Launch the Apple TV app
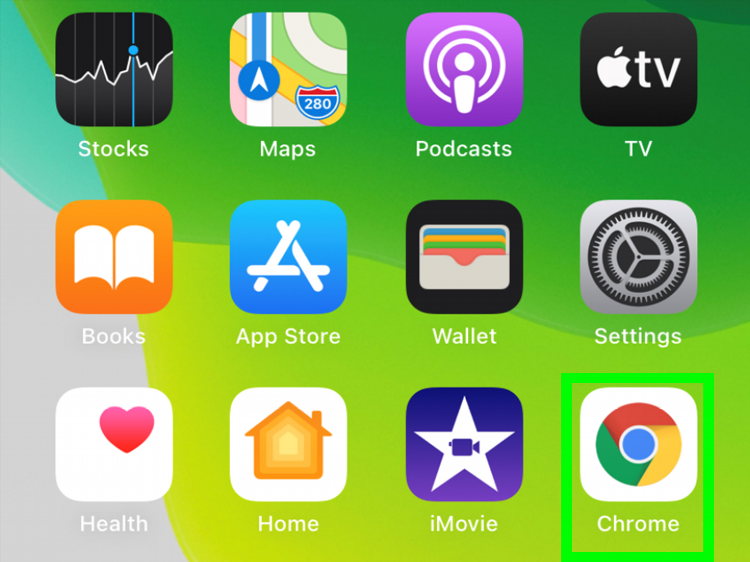This screenshot has height=562, width=750. pyautogui.click(x=638, y=70)
